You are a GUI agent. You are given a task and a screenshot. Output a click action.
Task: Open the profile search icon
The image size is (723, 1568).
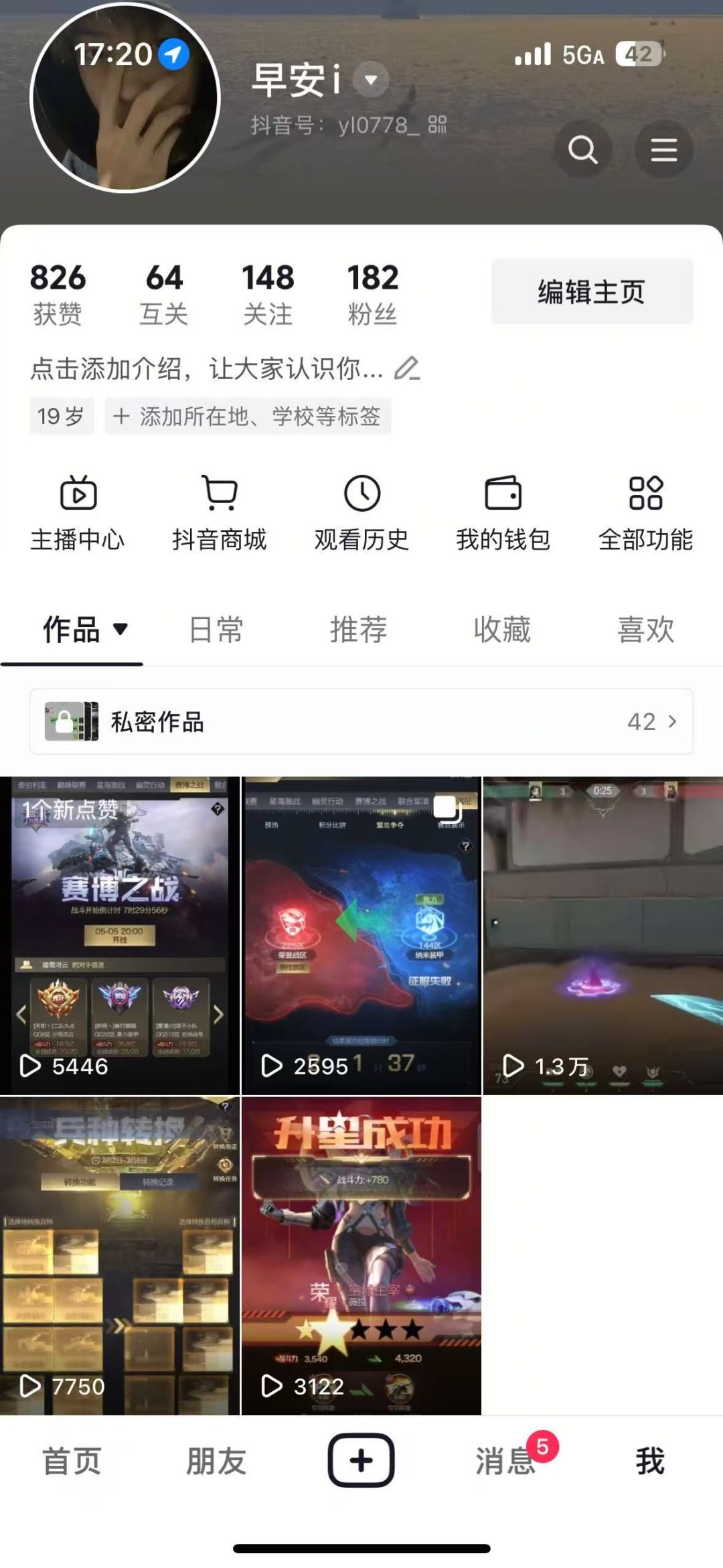point(582,149)
